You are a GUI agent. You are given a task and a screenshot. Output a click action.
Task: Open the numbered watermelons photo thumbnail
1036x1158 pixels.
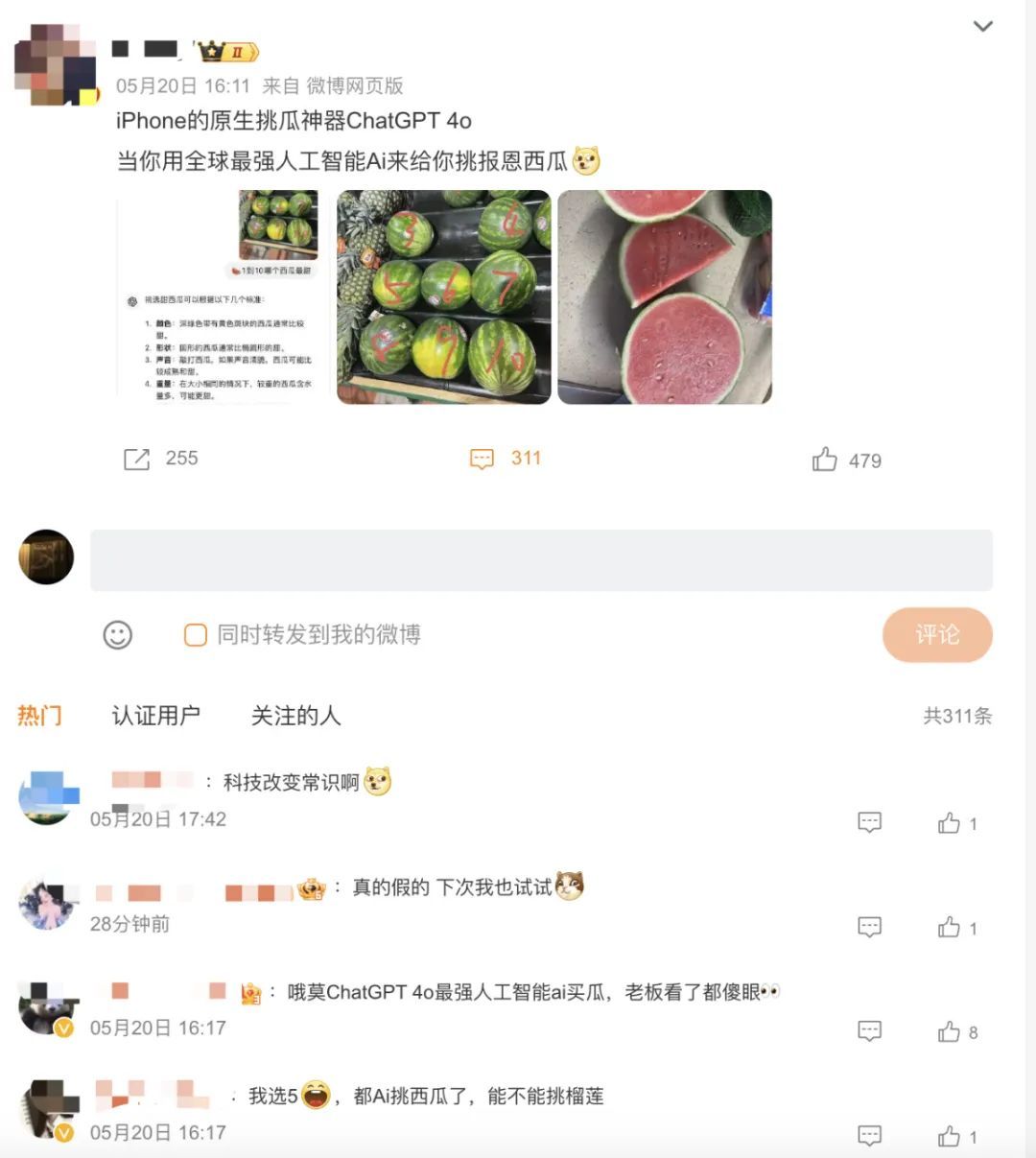(x=442, y=297)
